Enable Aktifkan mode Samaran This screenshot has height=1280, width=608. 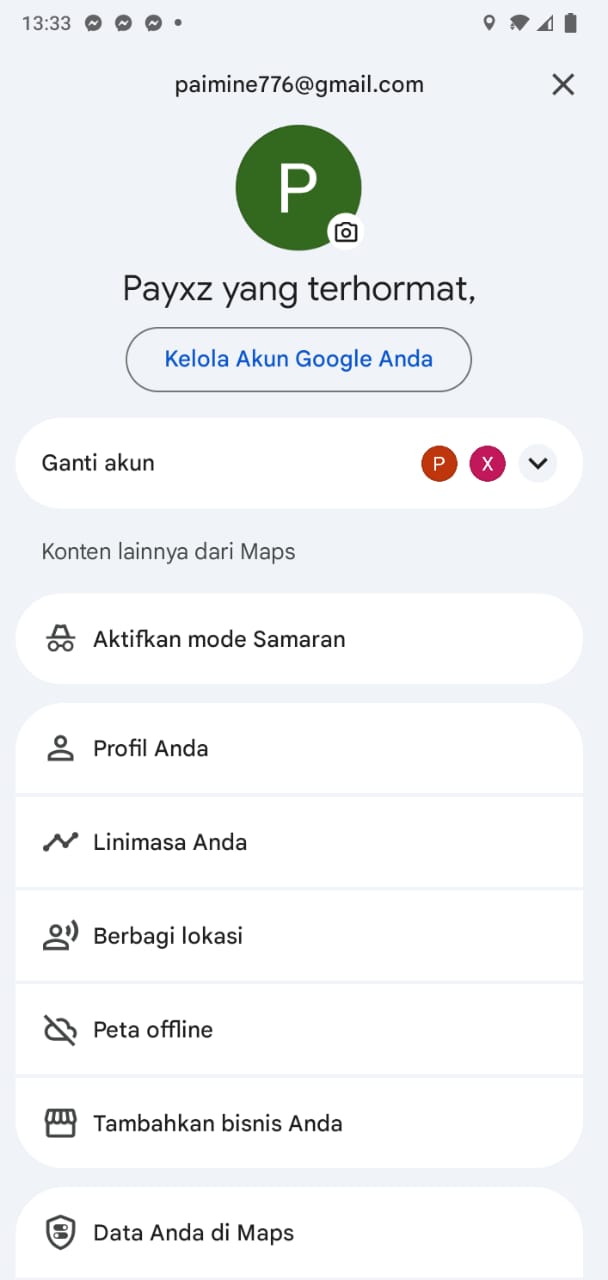click(x=298, y=639)
